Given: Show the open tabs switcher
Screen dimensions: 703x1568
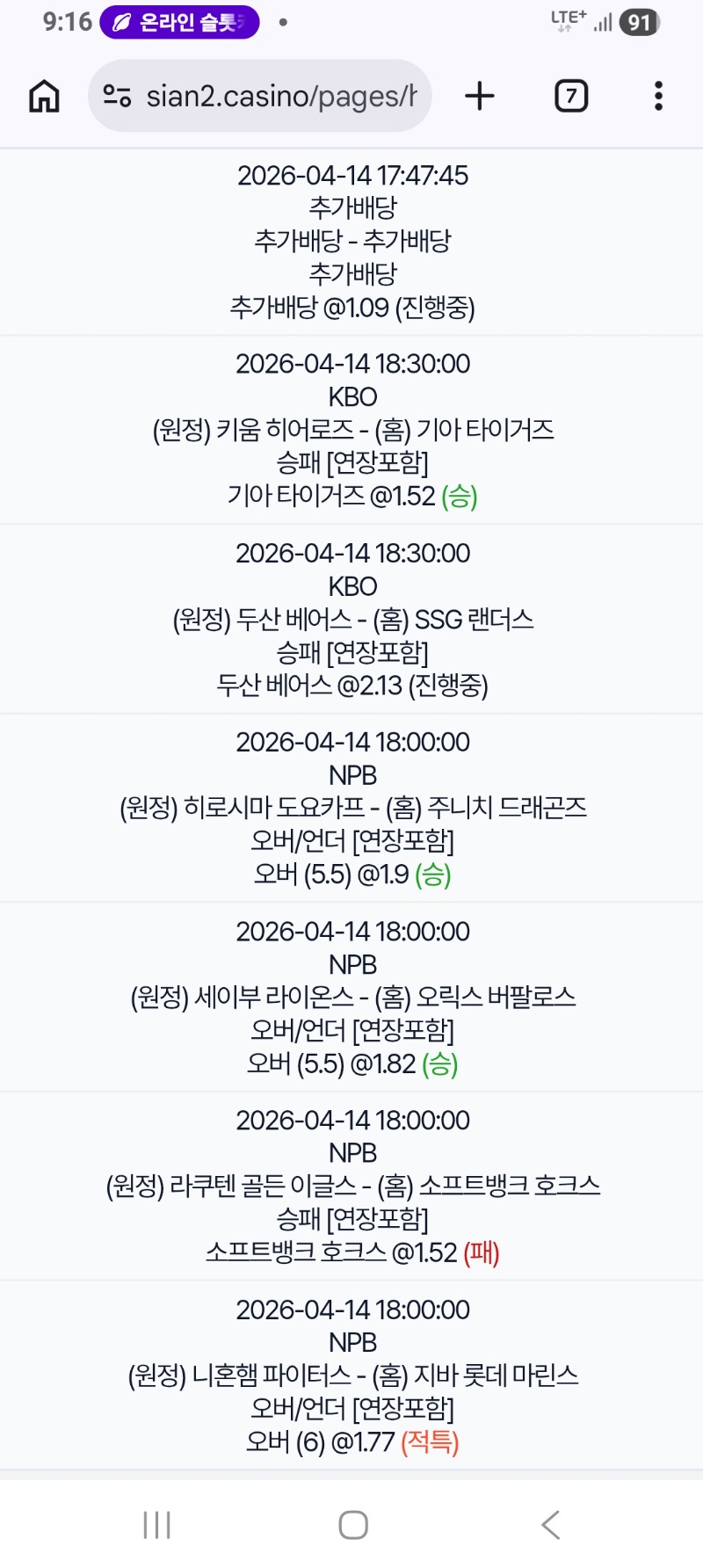Looking at the screenshot, I should (571, 96).
